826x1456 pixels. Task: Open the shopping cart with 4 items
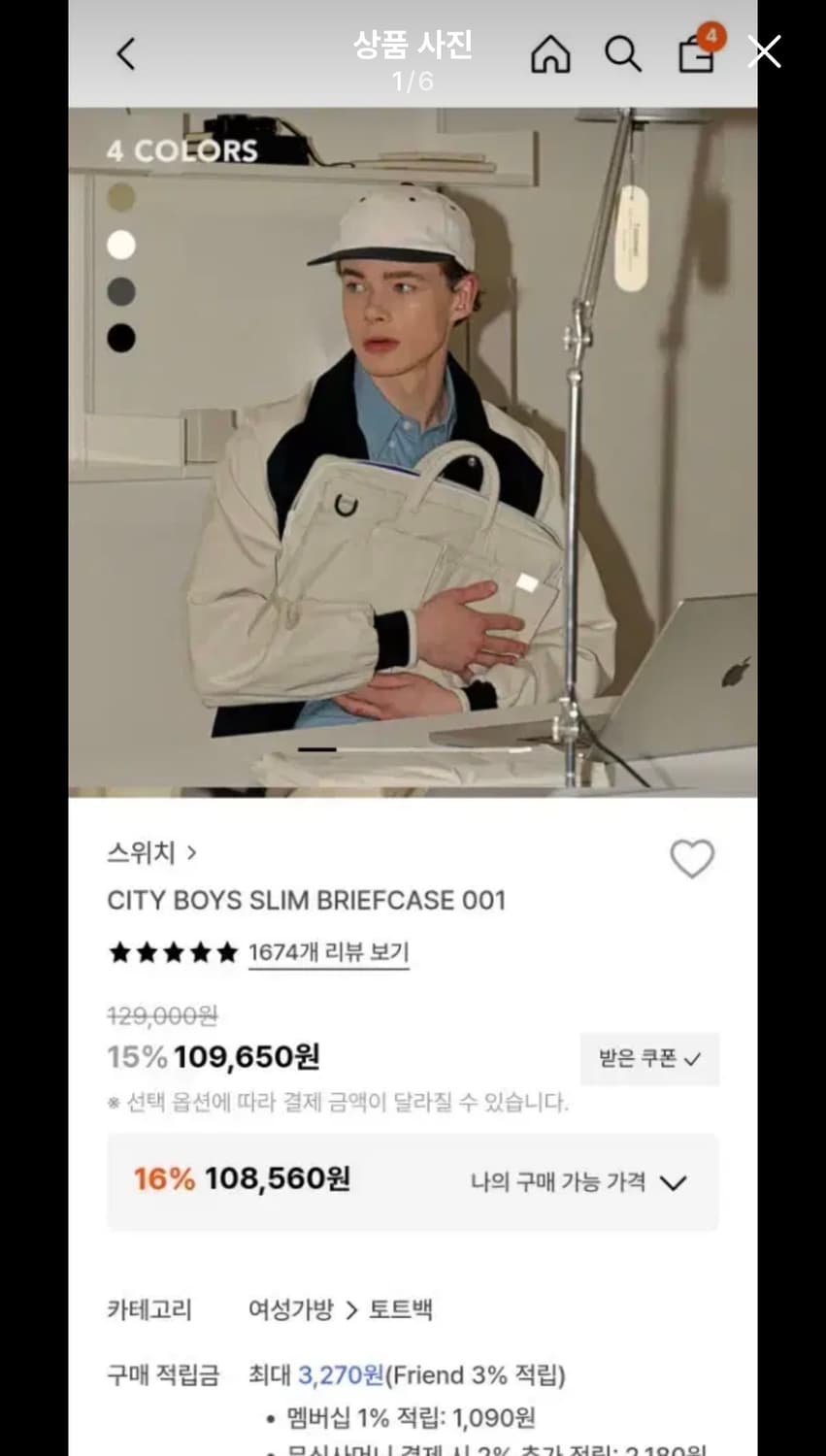pyautogui.click(x=697, y=56)
